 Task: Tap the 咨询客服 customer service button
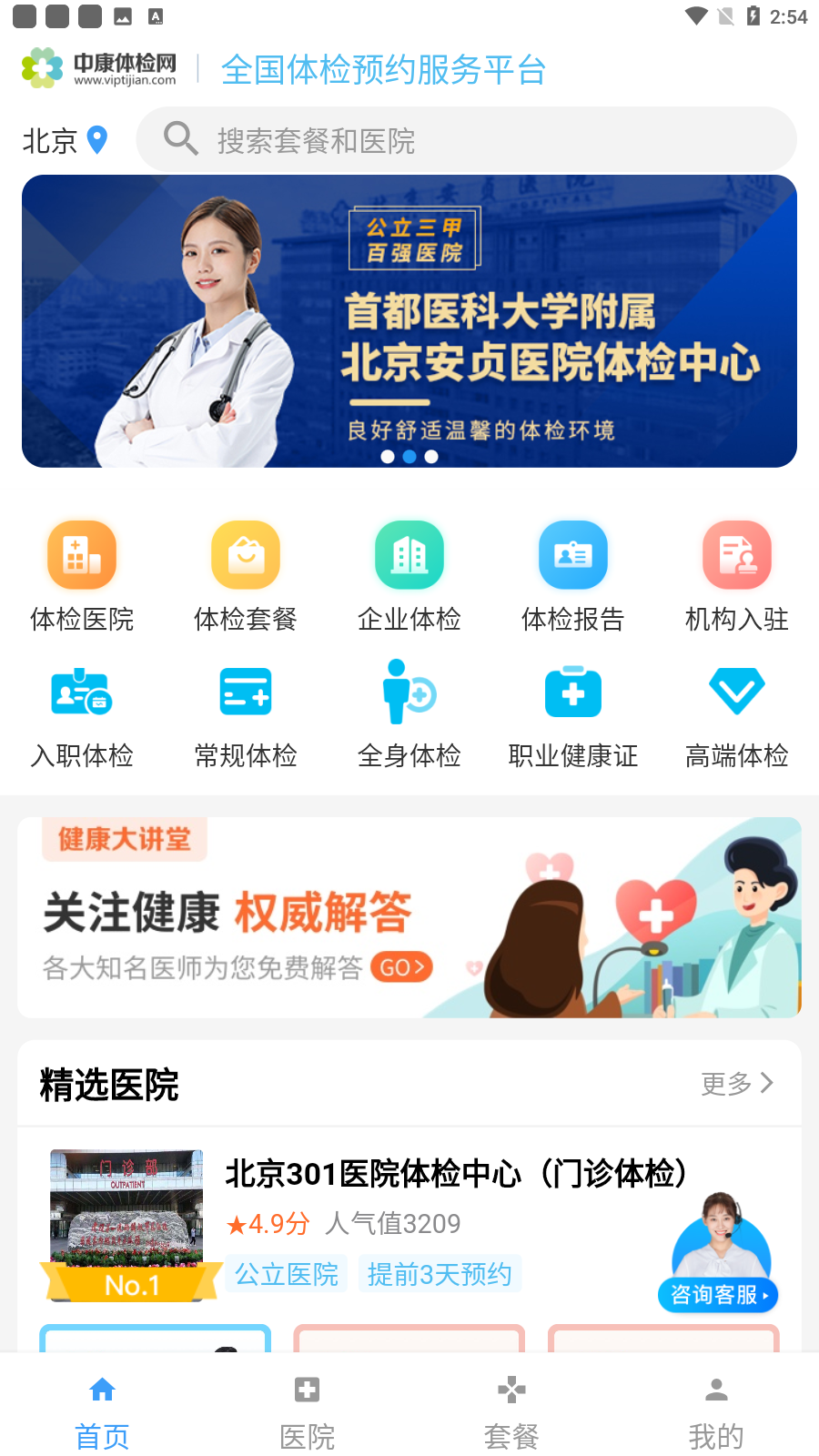(x=718, y=1295)
